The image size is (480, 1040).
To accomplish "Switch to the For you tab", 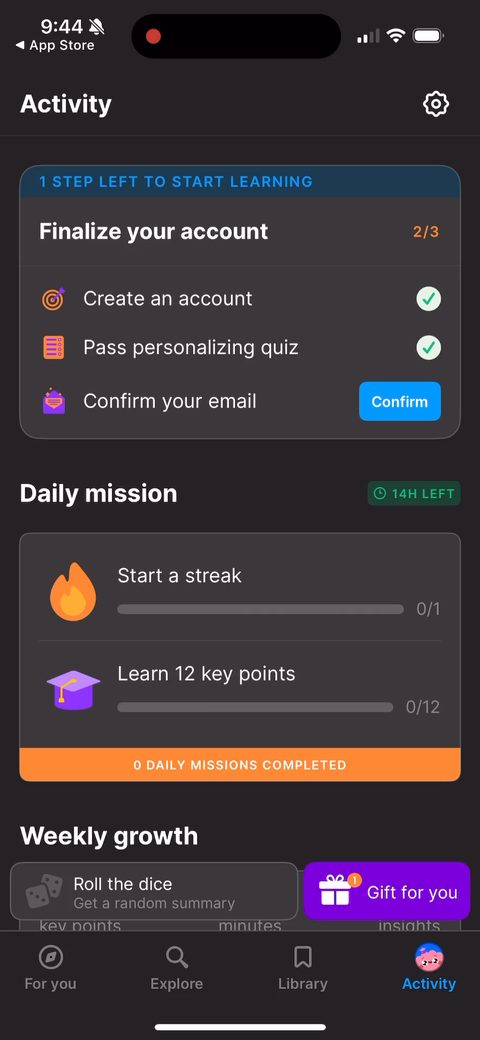I will 50,968.
